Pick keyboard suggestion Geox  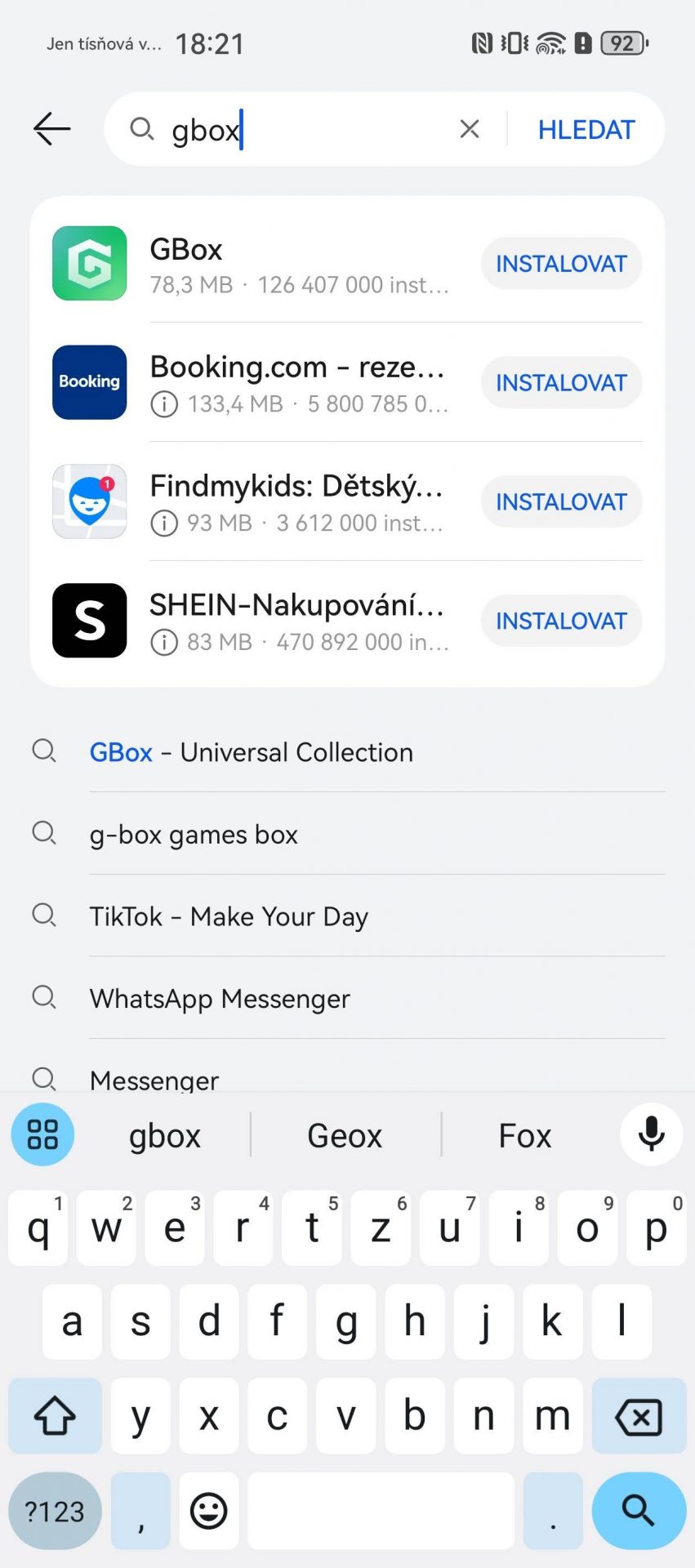345,1136
